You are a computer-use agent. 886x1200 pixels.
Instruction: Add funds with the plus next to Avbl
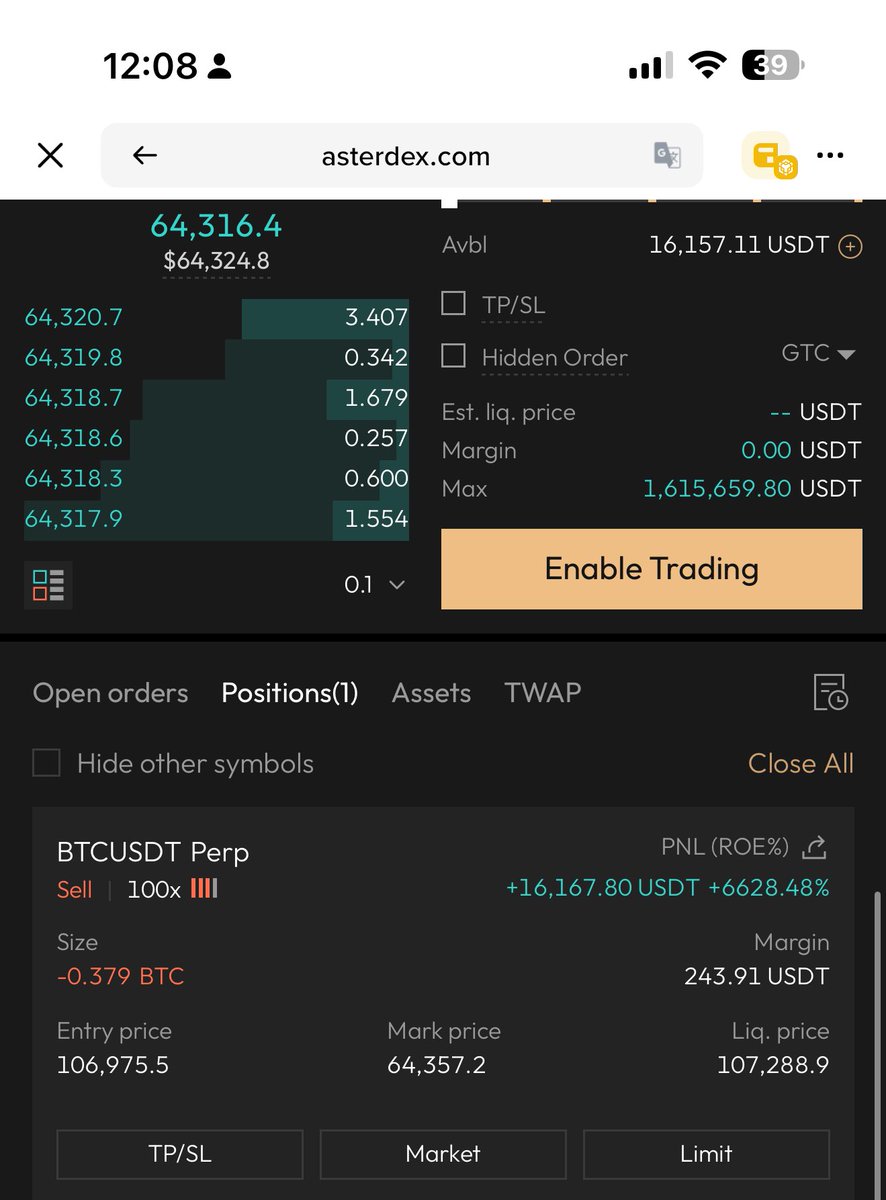click(850, 246)
